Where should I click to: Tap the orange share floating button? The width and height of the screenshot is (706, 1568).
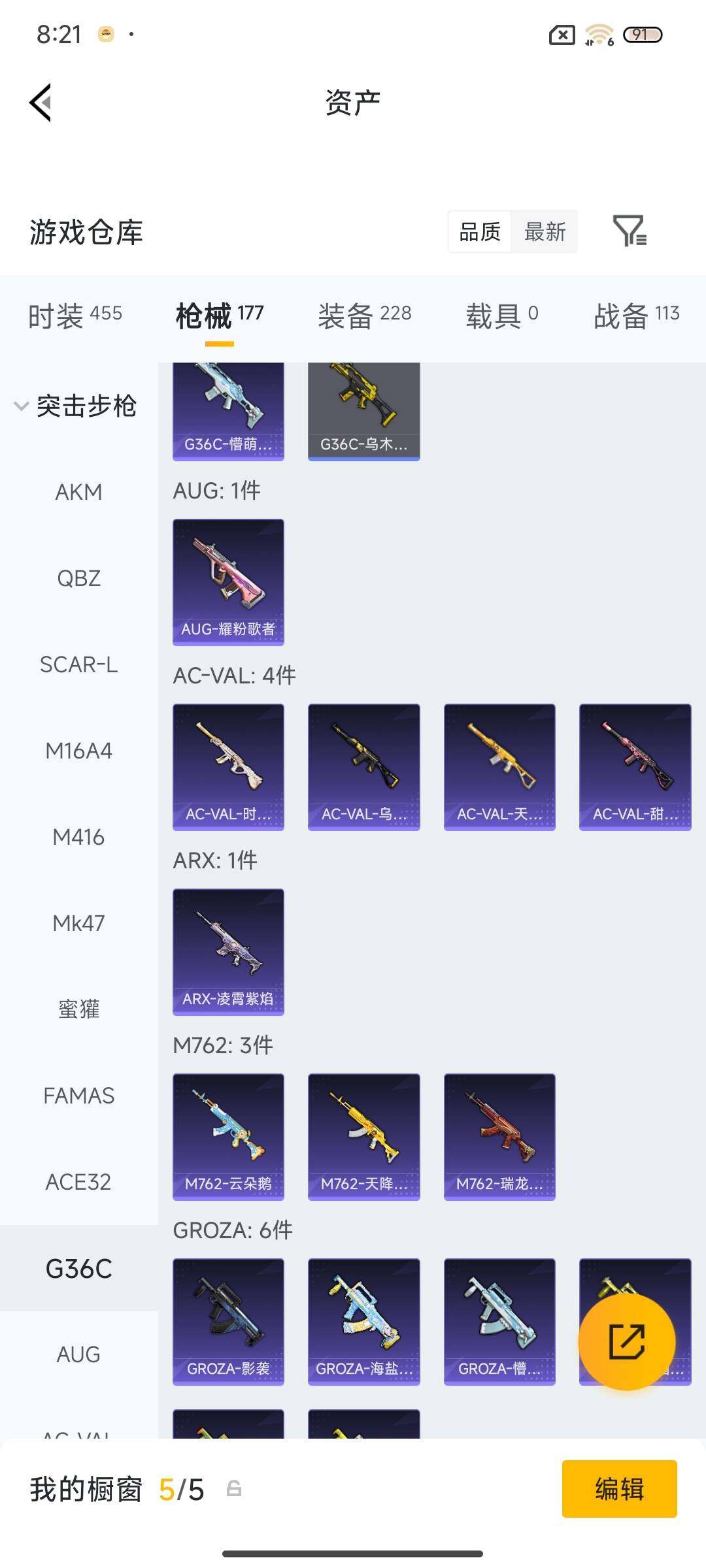click(626, 1342)
